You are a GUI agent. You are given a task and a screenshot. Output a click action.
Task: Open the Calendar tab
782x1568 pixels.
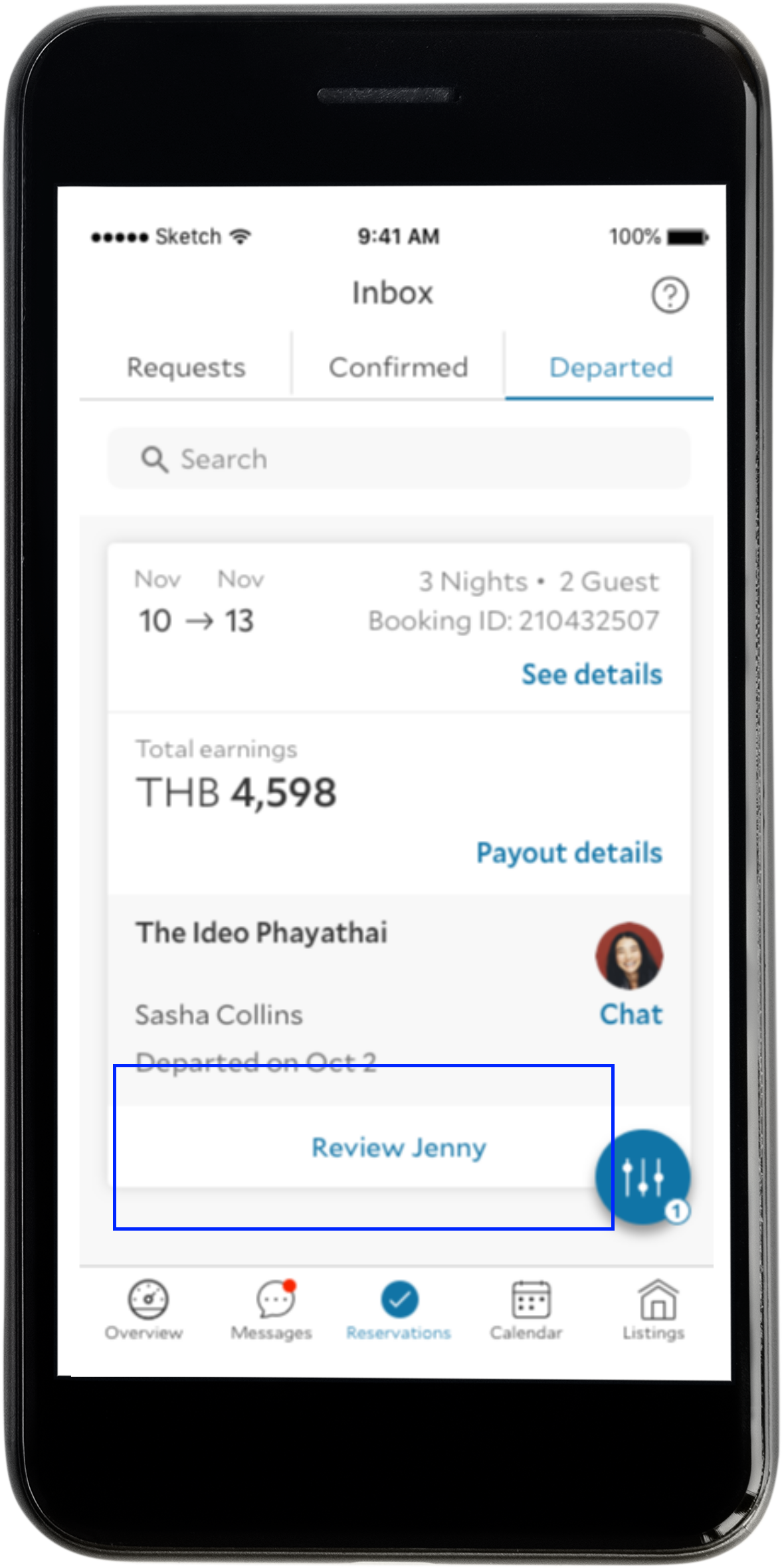click(x=527, y=1309)
